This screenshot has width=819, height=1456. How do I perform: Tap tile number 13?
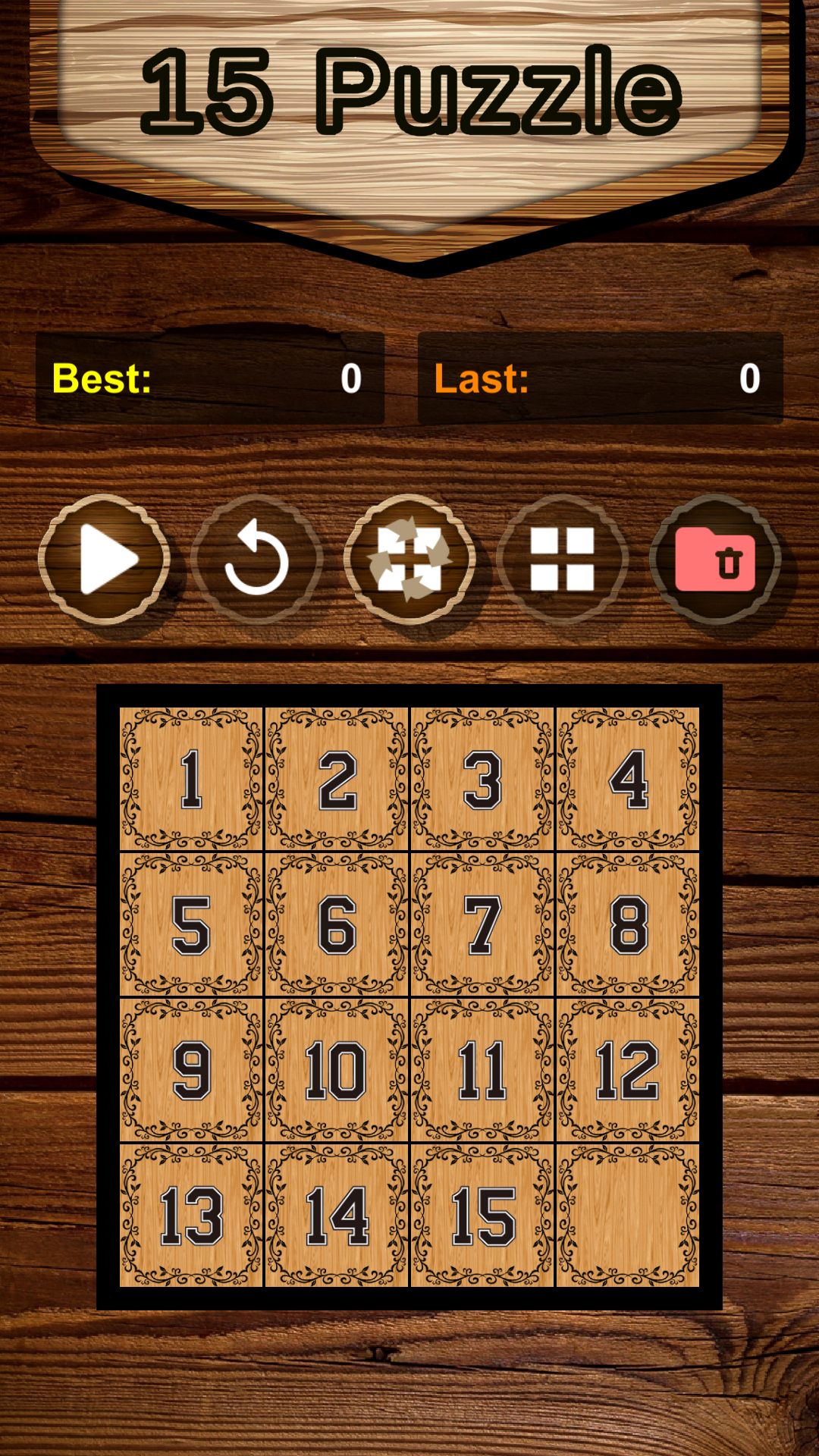click(x=191, y=1215)
